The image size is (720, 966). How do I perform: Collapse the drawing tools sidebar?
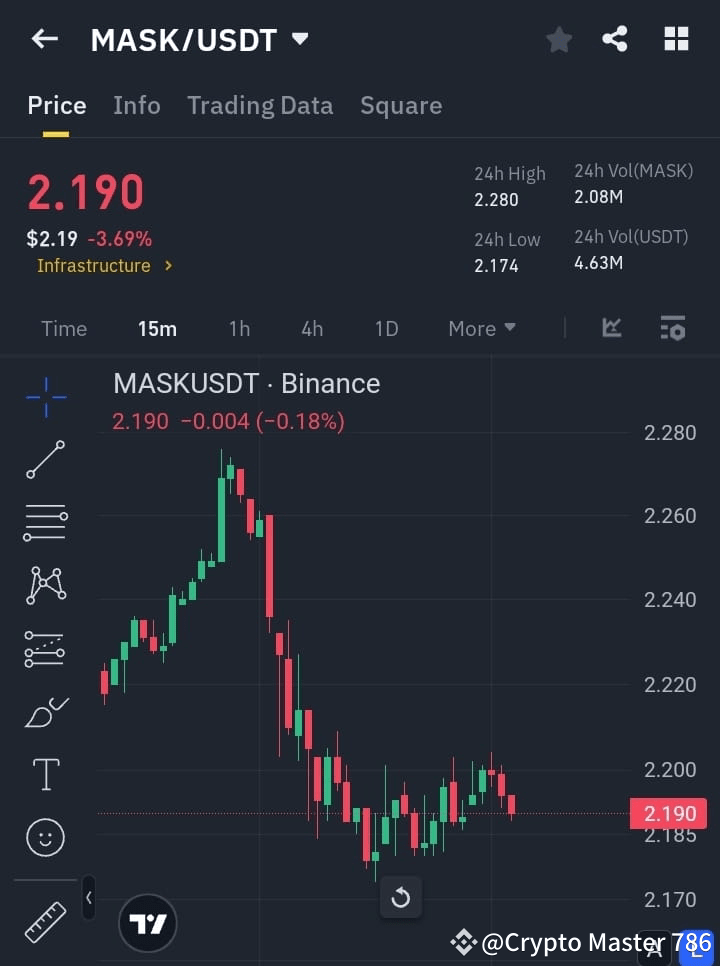88,898
